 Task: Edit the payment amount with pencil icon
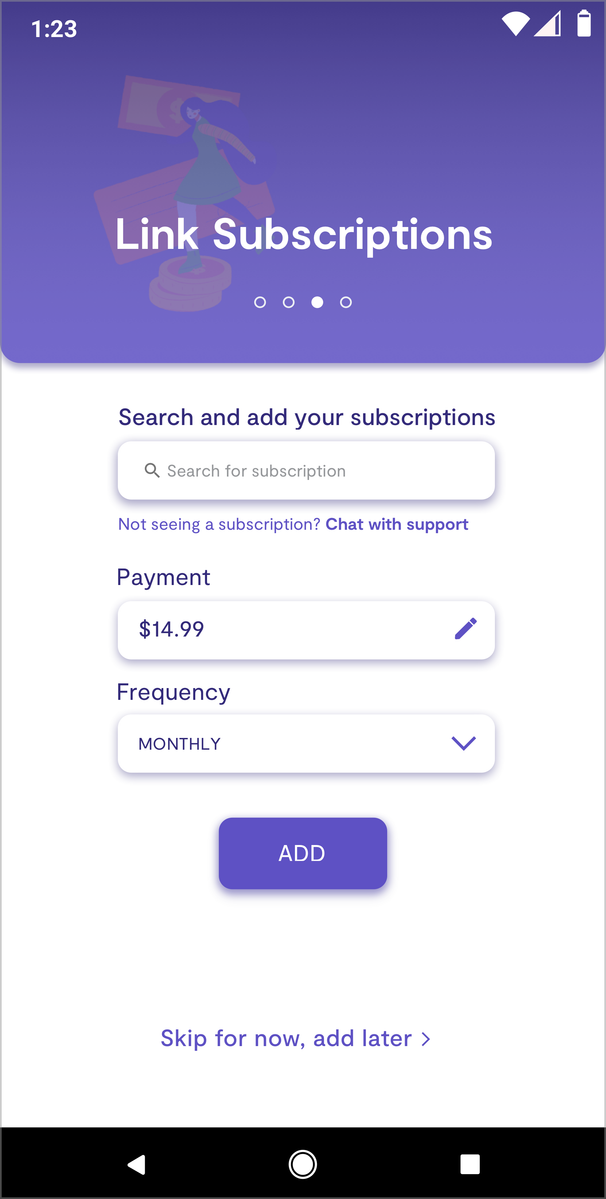[x=465, y=629]
